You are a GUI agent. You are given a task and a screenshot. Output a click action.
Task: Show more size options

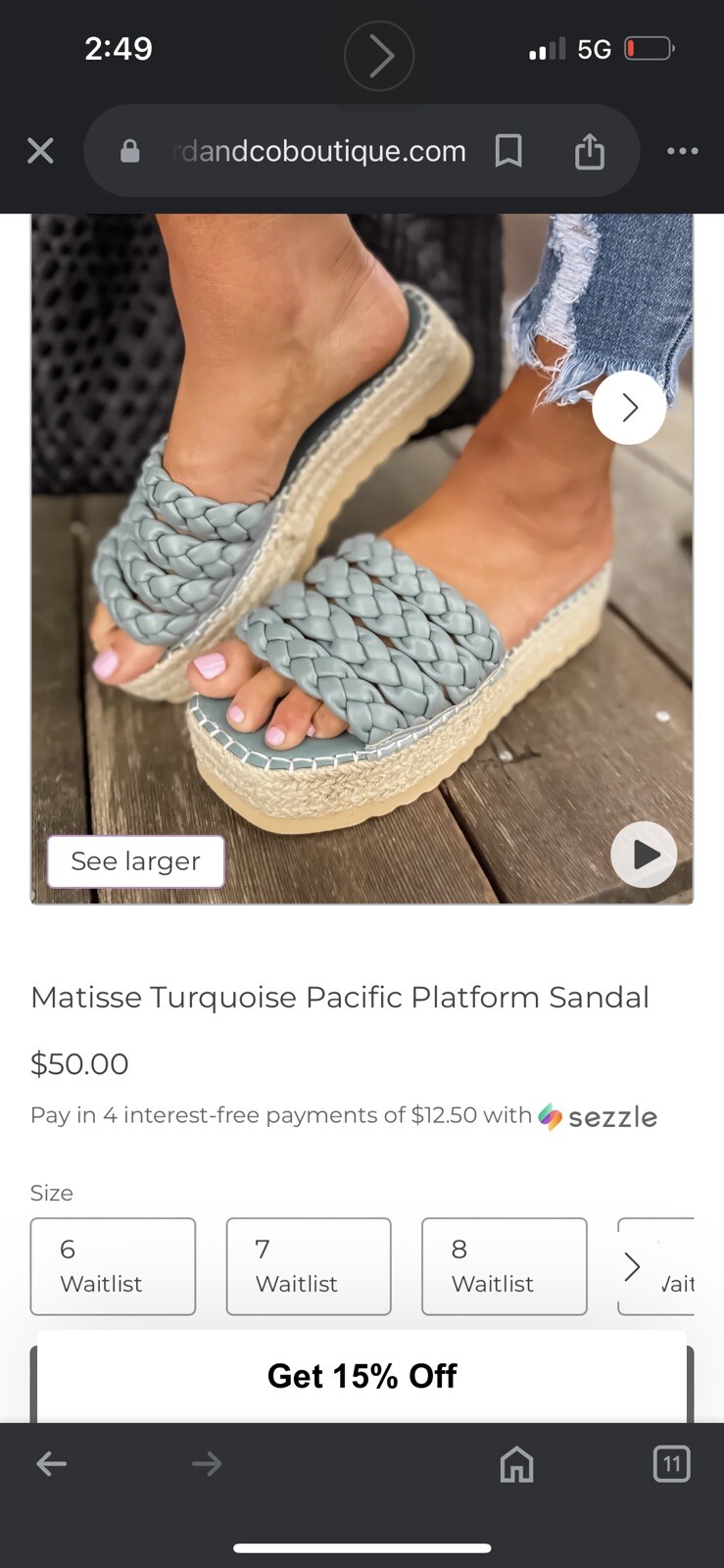tap(634, 1266)
